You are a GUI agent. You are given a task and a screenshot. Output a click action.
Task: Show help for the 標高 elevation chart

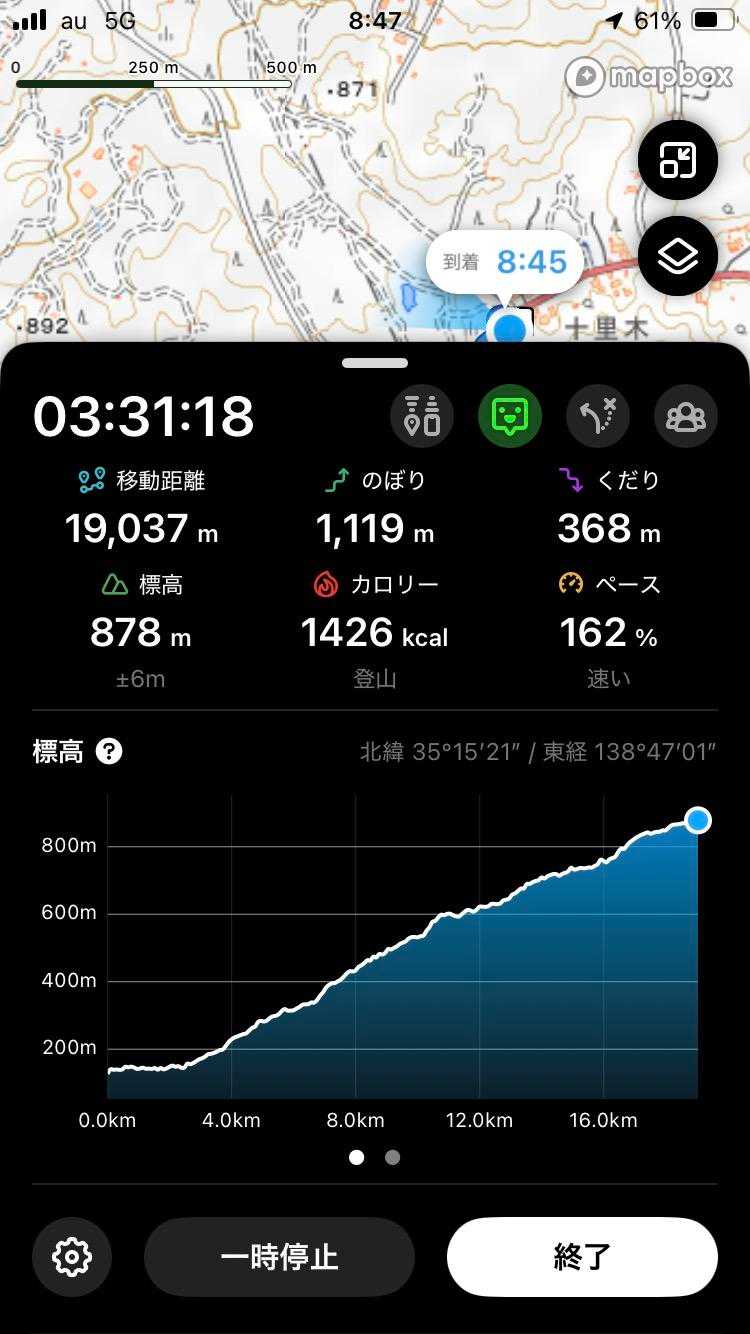click(x=109, y=752)
